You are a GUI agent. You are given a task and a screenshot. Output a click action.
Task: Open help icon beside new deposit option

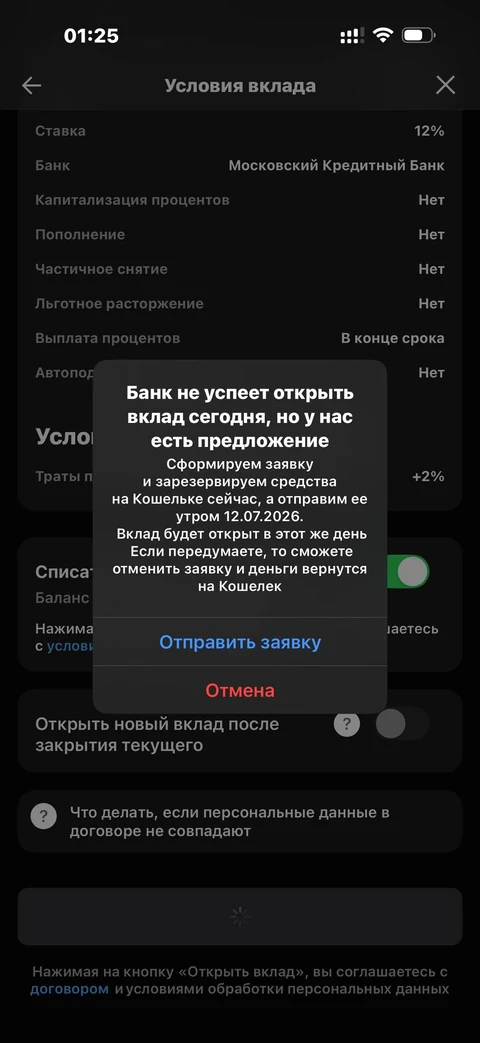[x=346, y=724]
